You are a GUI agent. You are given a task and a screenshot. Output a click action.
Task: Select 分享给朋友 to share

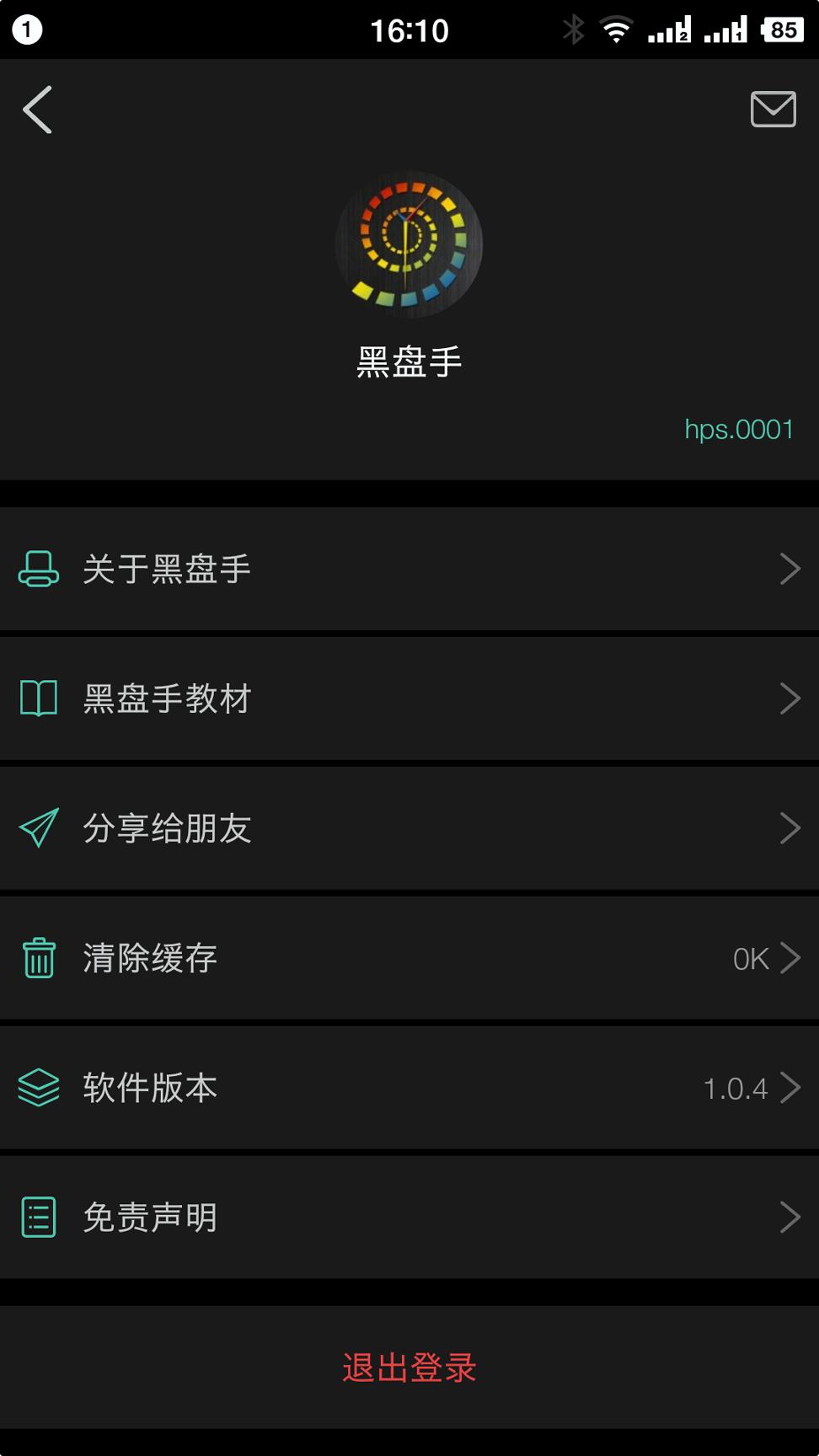tap(409, 828)
